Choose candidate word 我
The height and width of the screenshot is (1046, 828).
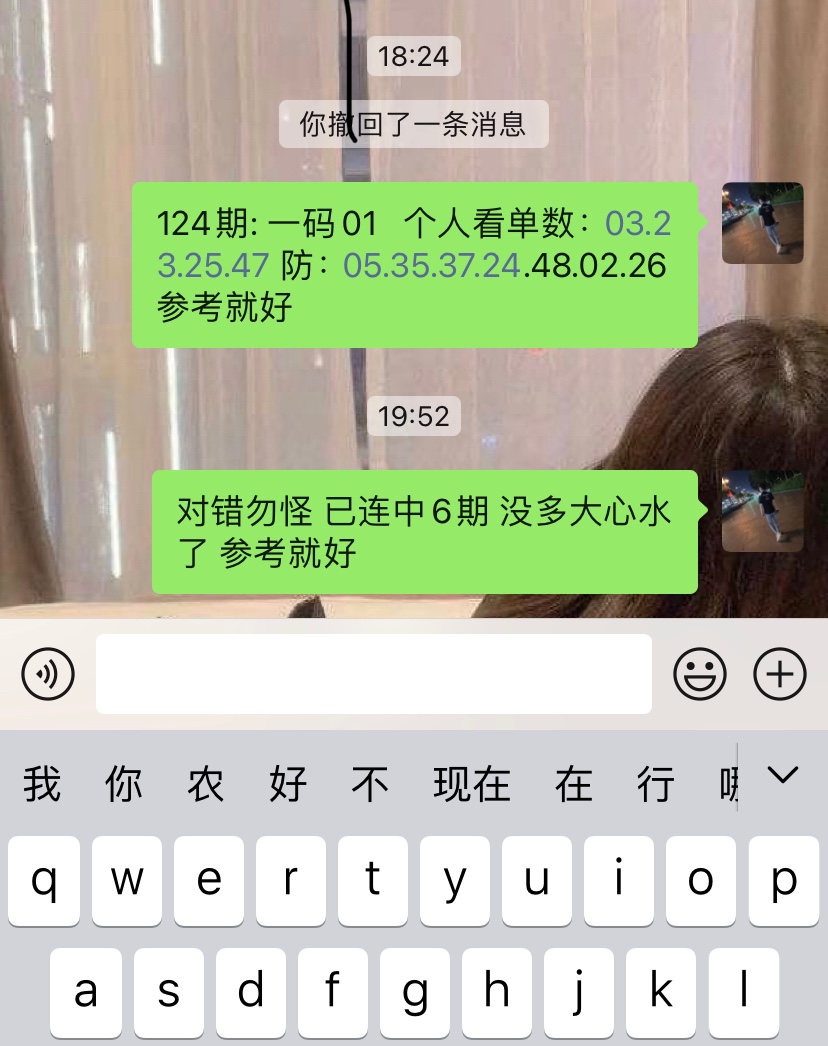pyautogui.click(x=42, y=785)
